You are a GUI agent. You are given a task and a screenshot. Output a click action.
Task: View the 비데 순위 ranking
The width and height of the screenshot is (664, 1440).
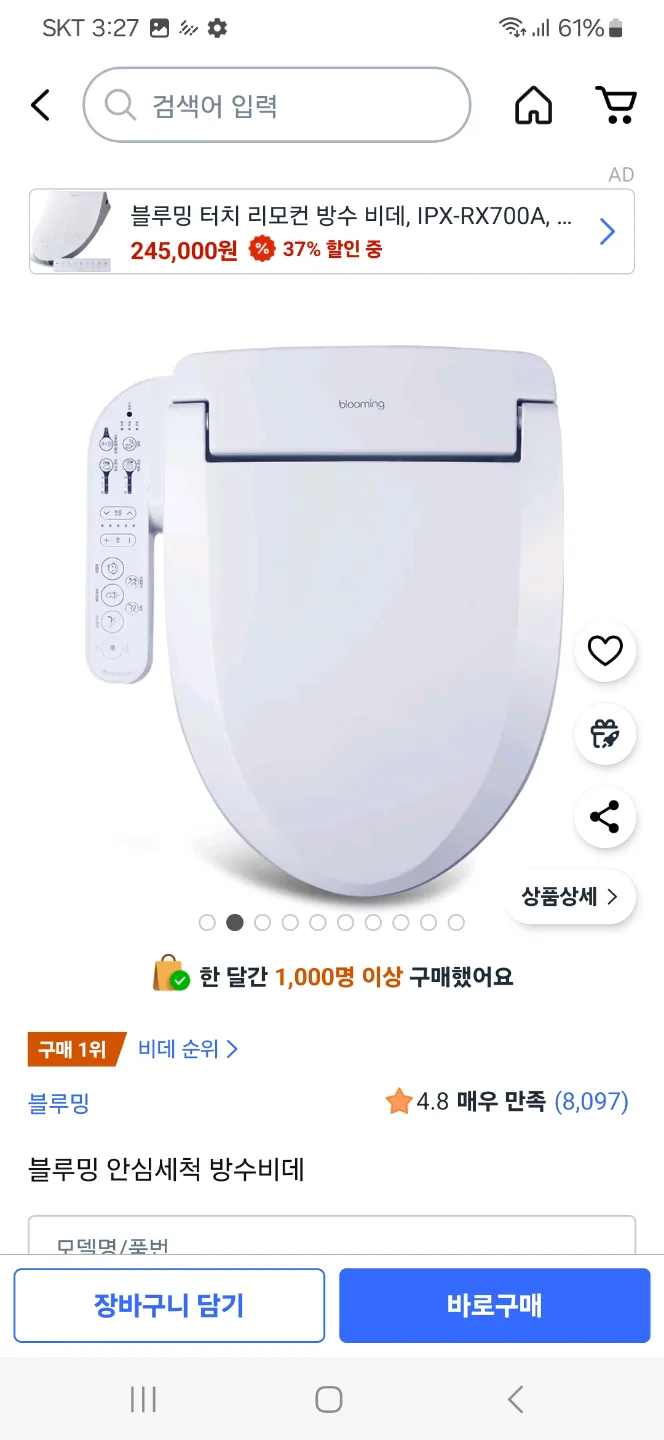188,1049
